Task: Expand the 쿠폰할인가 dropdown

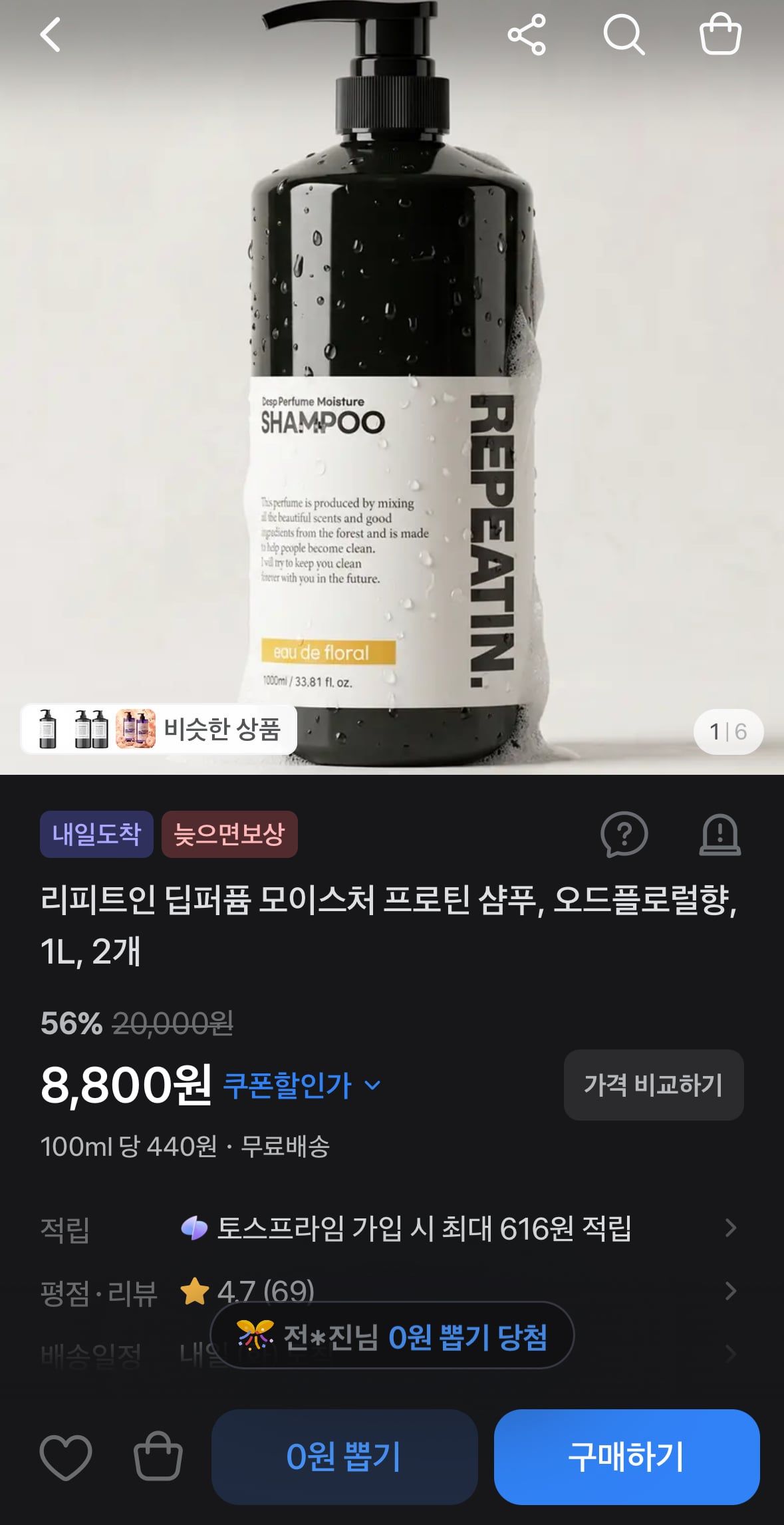Action: click(302, 1086)
